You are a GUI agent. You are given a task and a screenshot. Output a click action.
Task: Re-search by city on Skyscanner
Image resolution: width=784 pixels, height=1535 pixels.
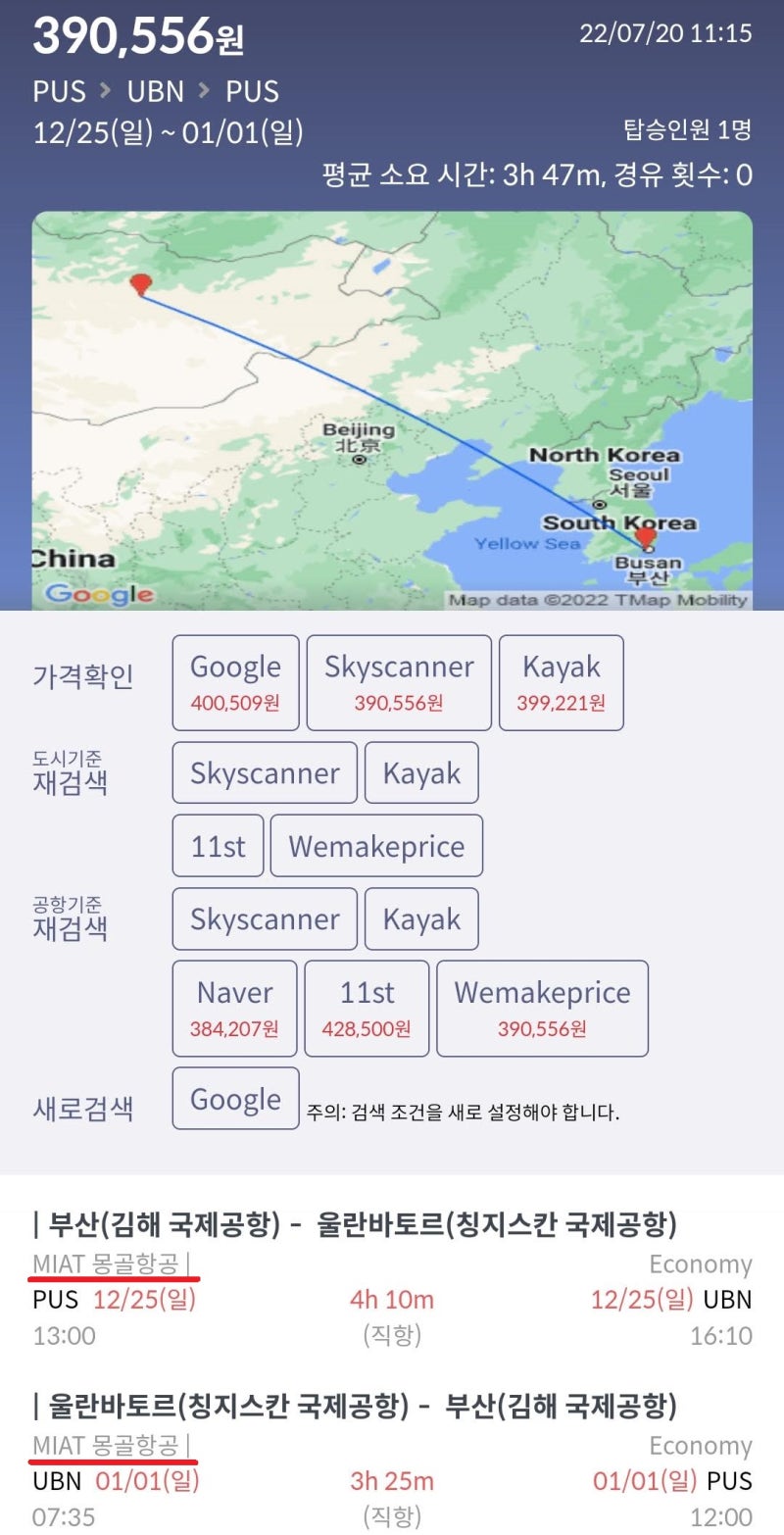(264, 773)
